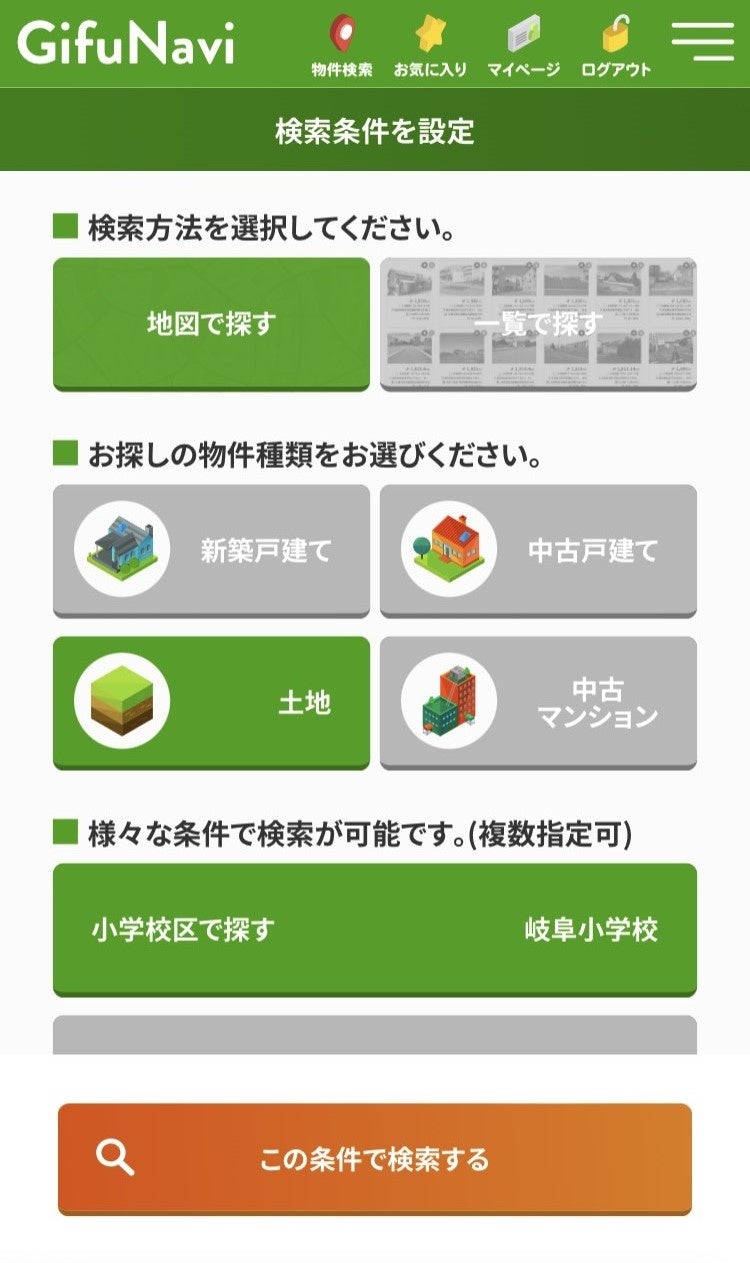The width and height of the screenshot is (750, 1263).
Task: Open the hamburger menu
Action: (703, 41)
